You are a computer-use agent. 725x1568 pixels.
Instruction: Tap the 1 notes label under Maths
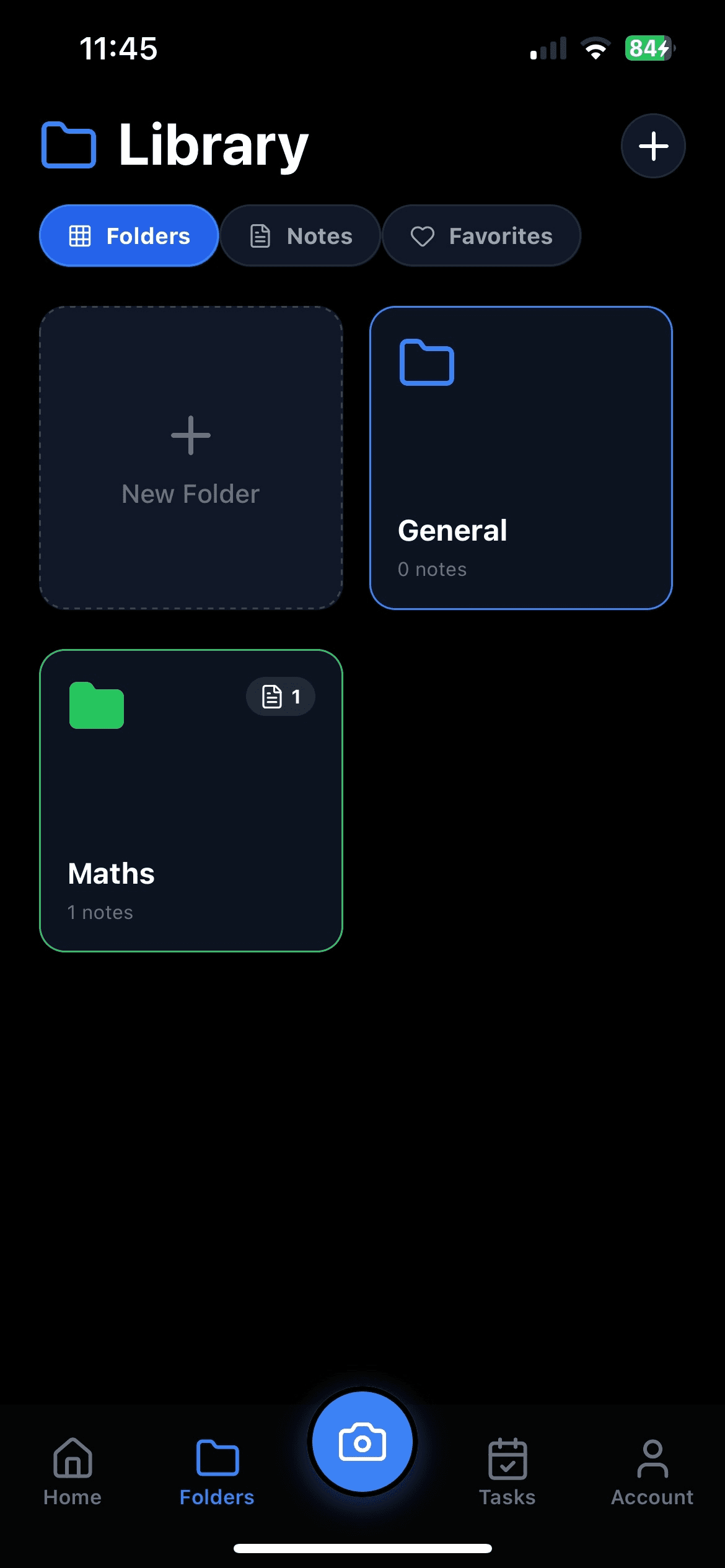coord(100,912)
